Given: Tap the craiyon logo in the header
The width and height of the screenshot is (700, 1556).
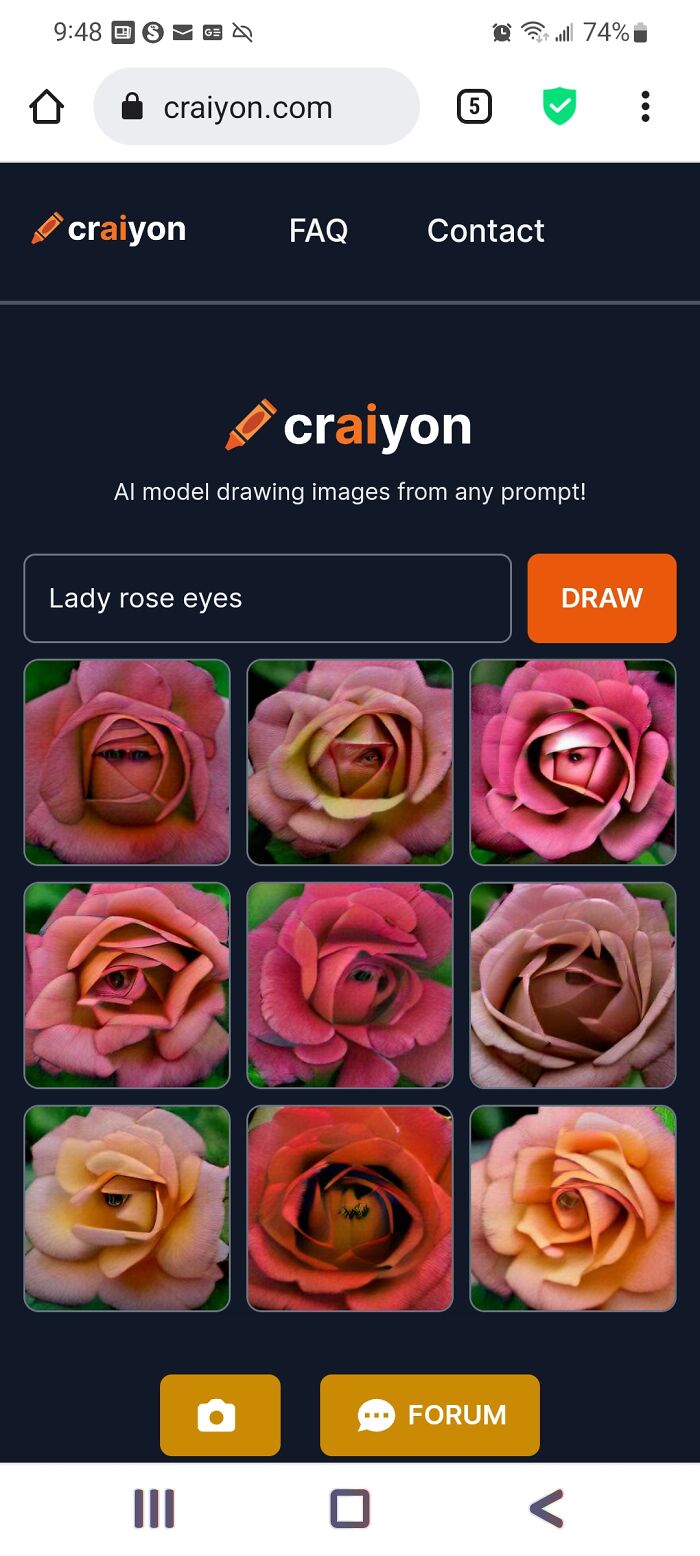Looking at the screenshot, I should (109, 229).
